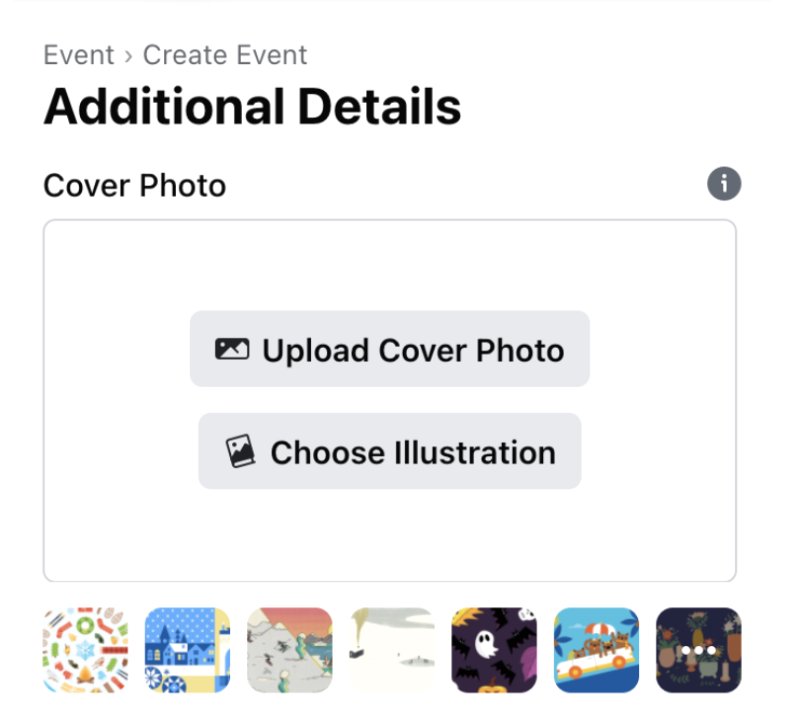This screenshot has height=725, width=800.
Task: Show more illustrations via three dots
Action: pos(698,650)
